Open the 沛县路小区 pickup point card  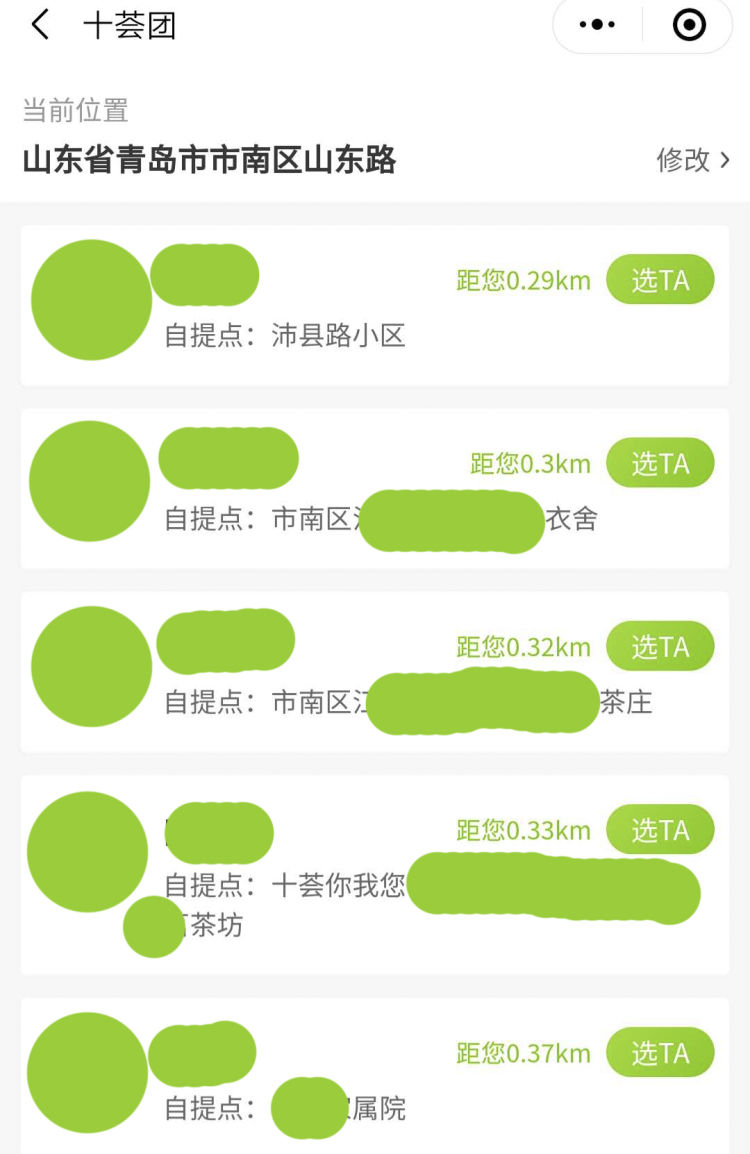pos(375,300)
